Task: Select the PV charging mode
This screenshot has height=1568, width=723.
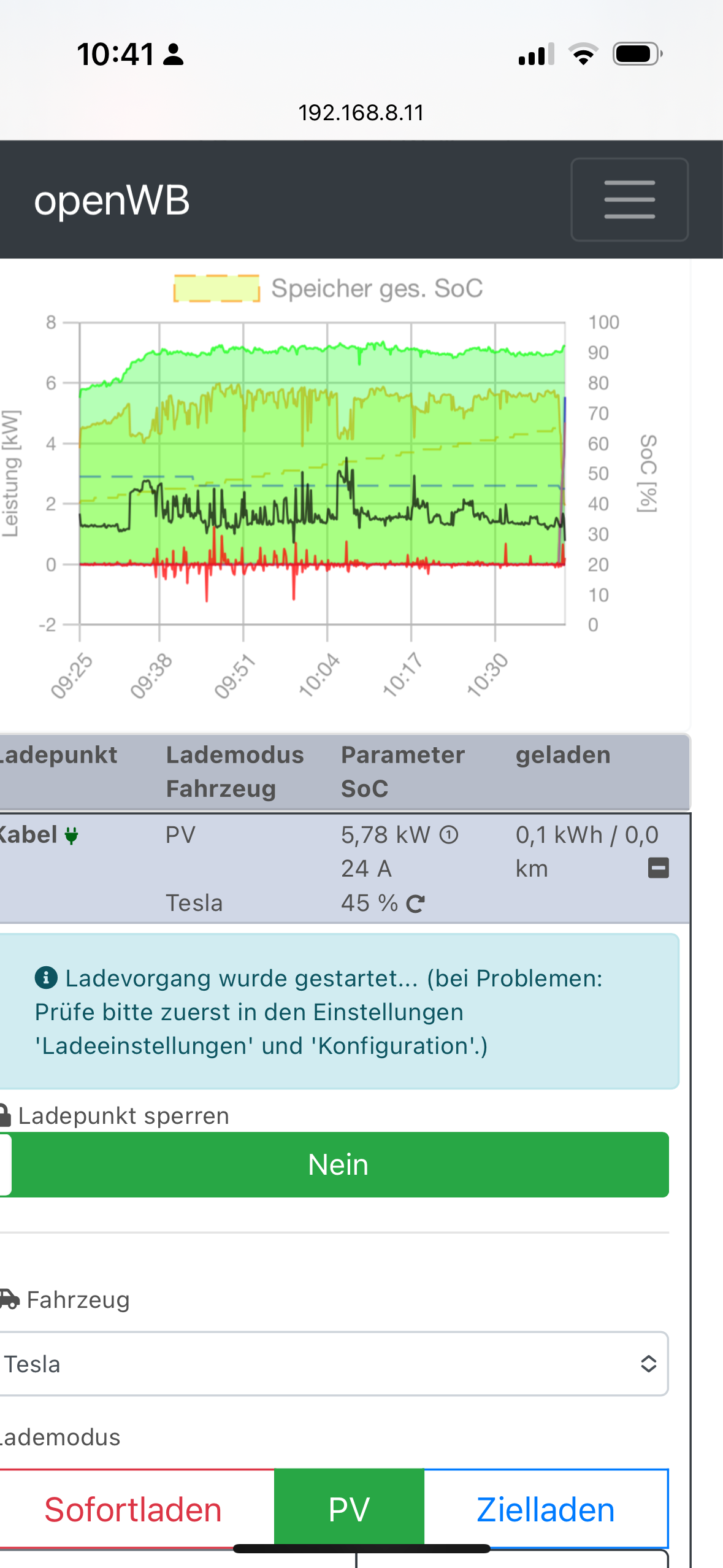Action: 349,1509
